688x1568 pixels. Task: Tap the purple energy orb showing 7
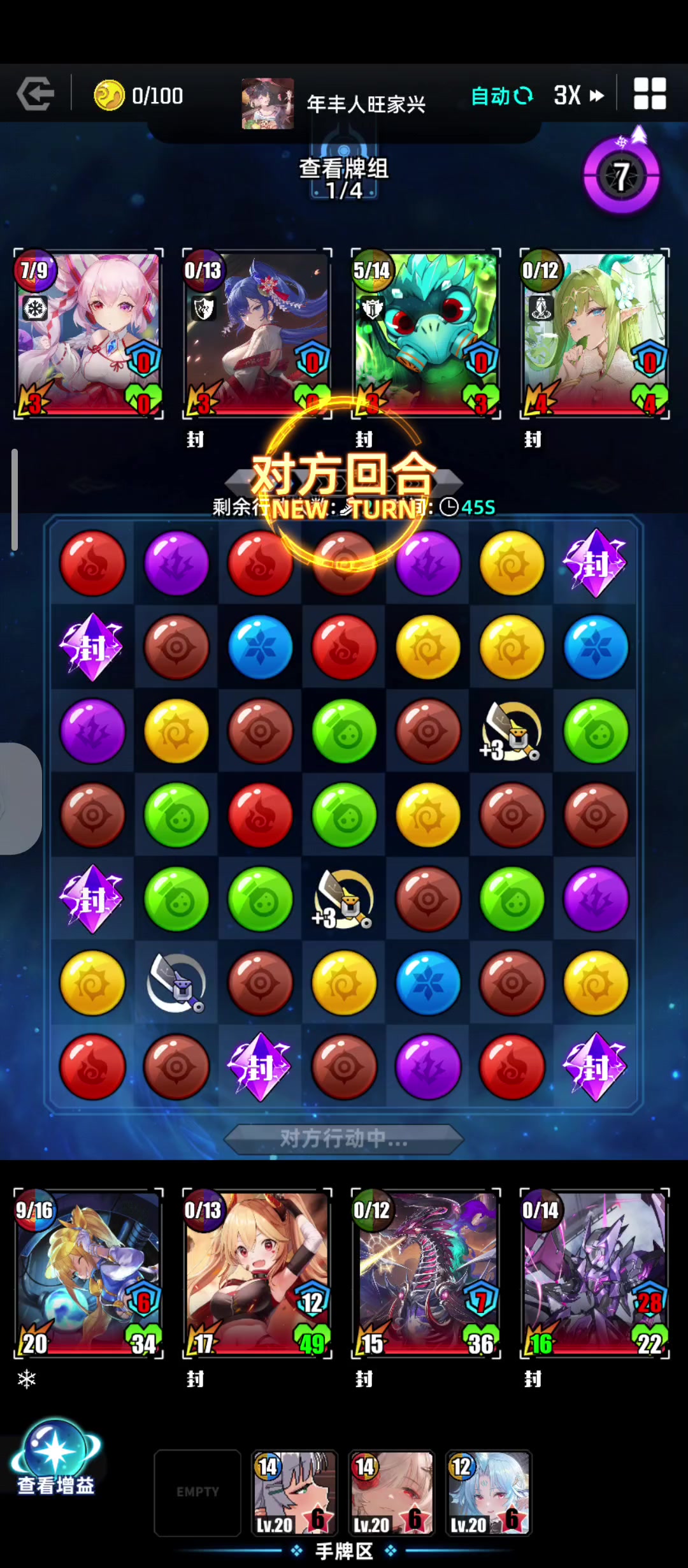coord(622,176)
